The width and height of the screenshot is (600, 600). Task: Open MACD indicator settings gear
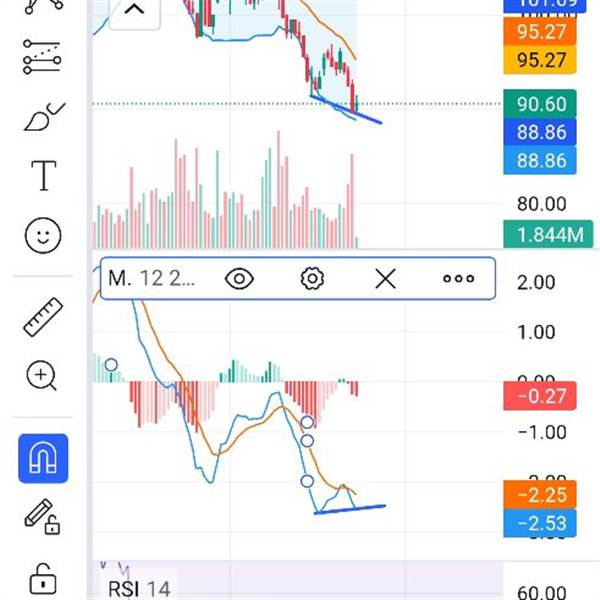(x=312, y=279)
